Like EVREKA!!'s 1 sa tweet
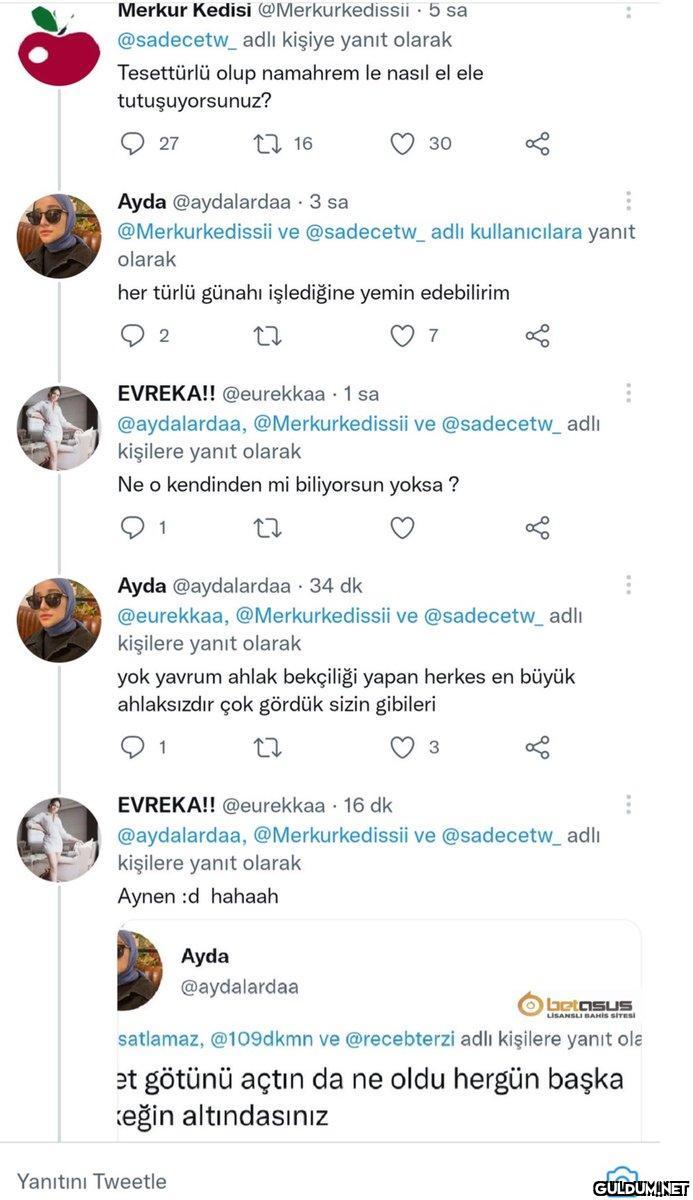This screenshot has width=693, height=1200. 402,528
